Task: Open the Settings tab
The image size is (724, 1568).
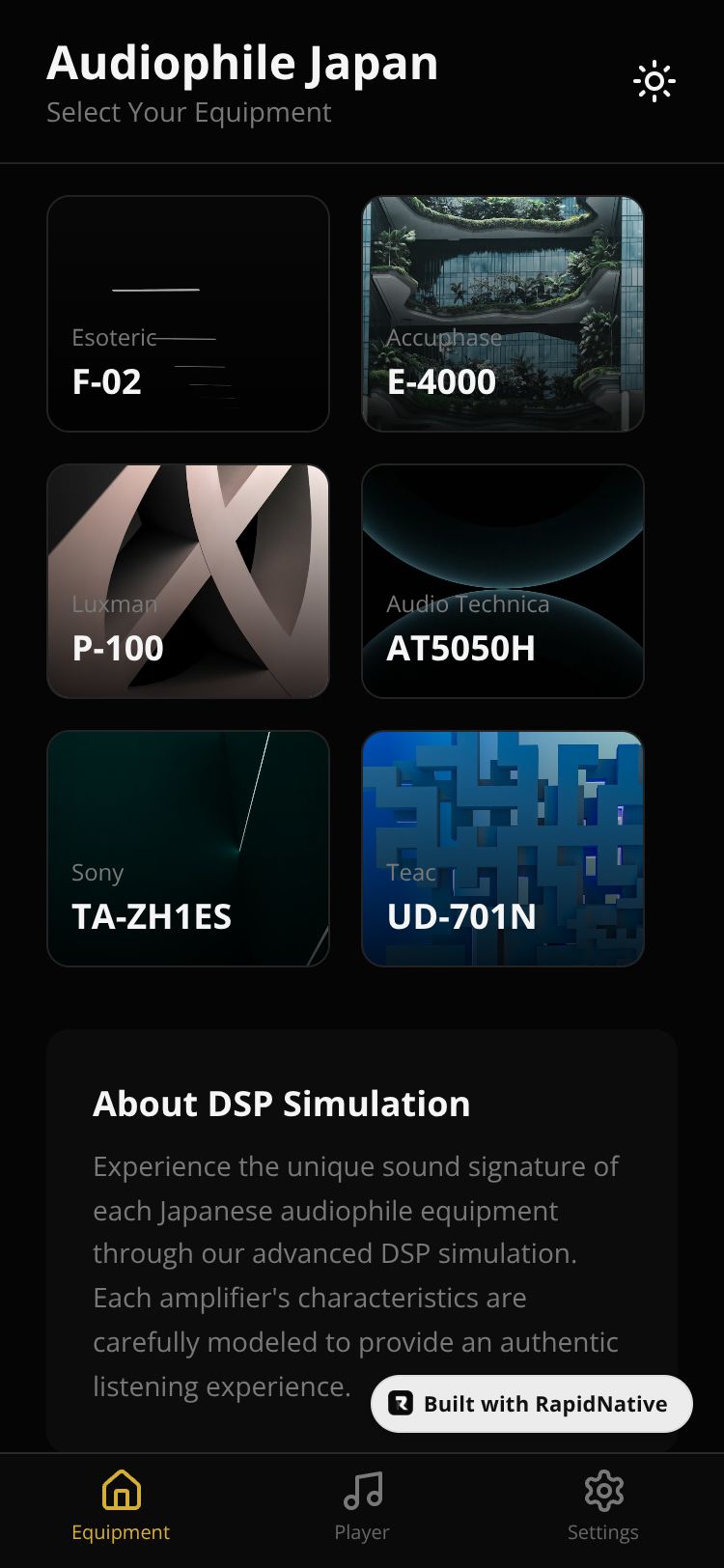Action: point(603,1506)
